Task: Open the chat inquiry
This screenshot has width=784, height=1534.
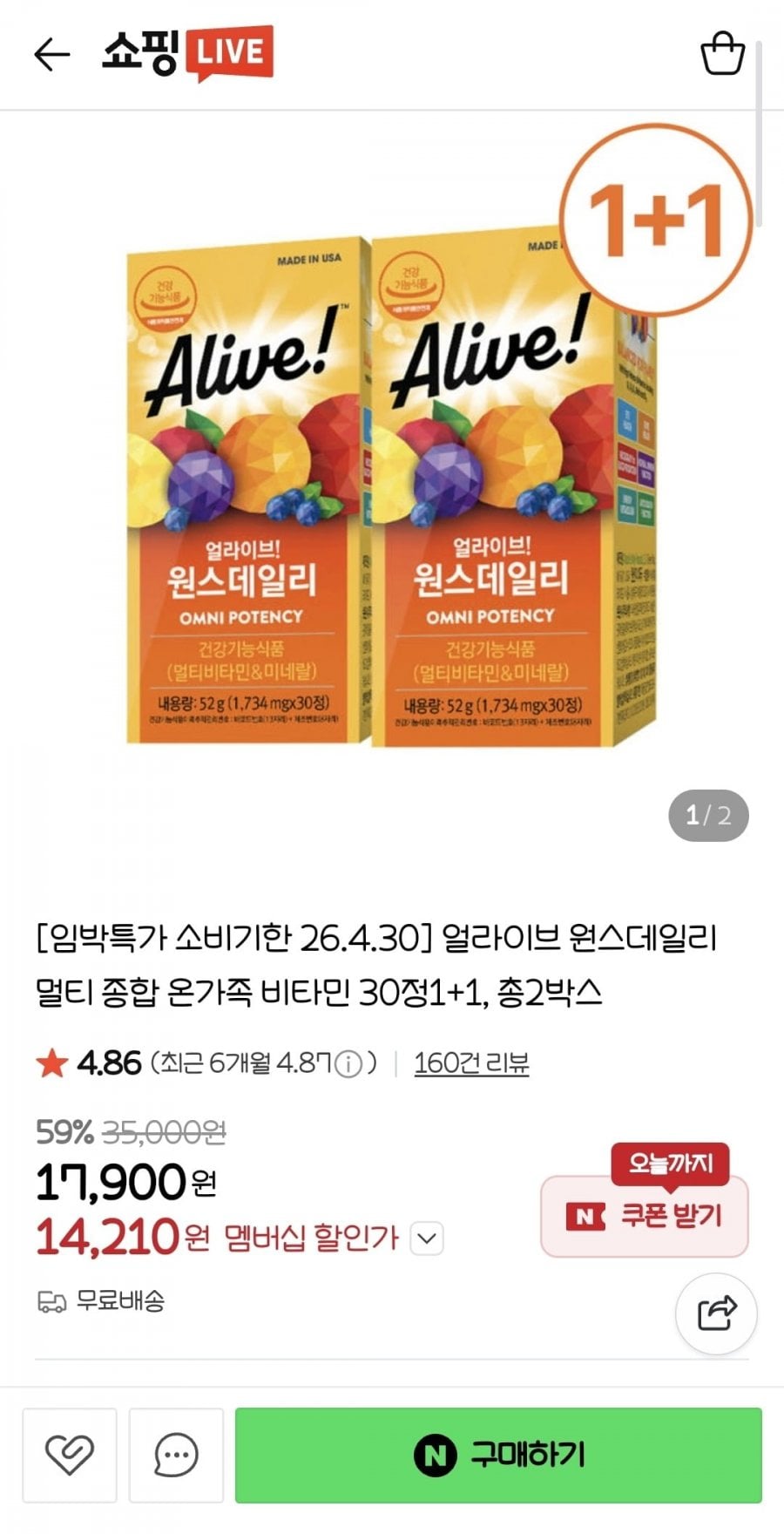Action: [x=176, y=1455]
